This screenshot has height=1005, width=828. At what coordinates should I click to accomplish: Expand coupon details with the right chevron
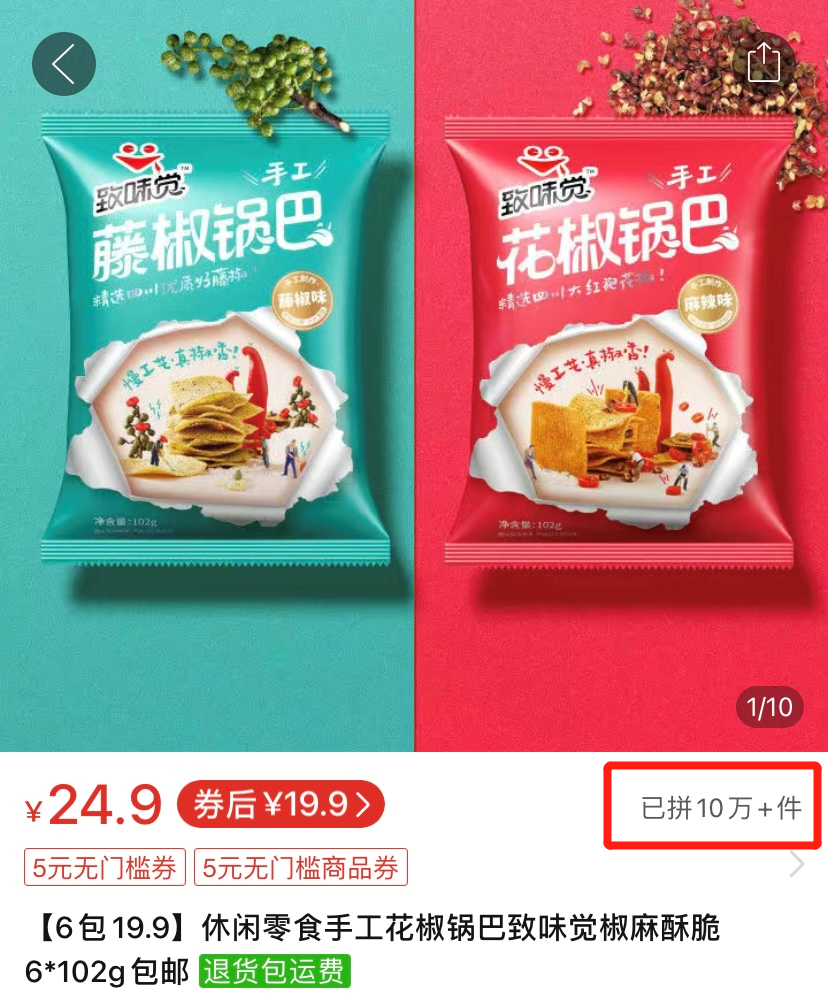796,865
